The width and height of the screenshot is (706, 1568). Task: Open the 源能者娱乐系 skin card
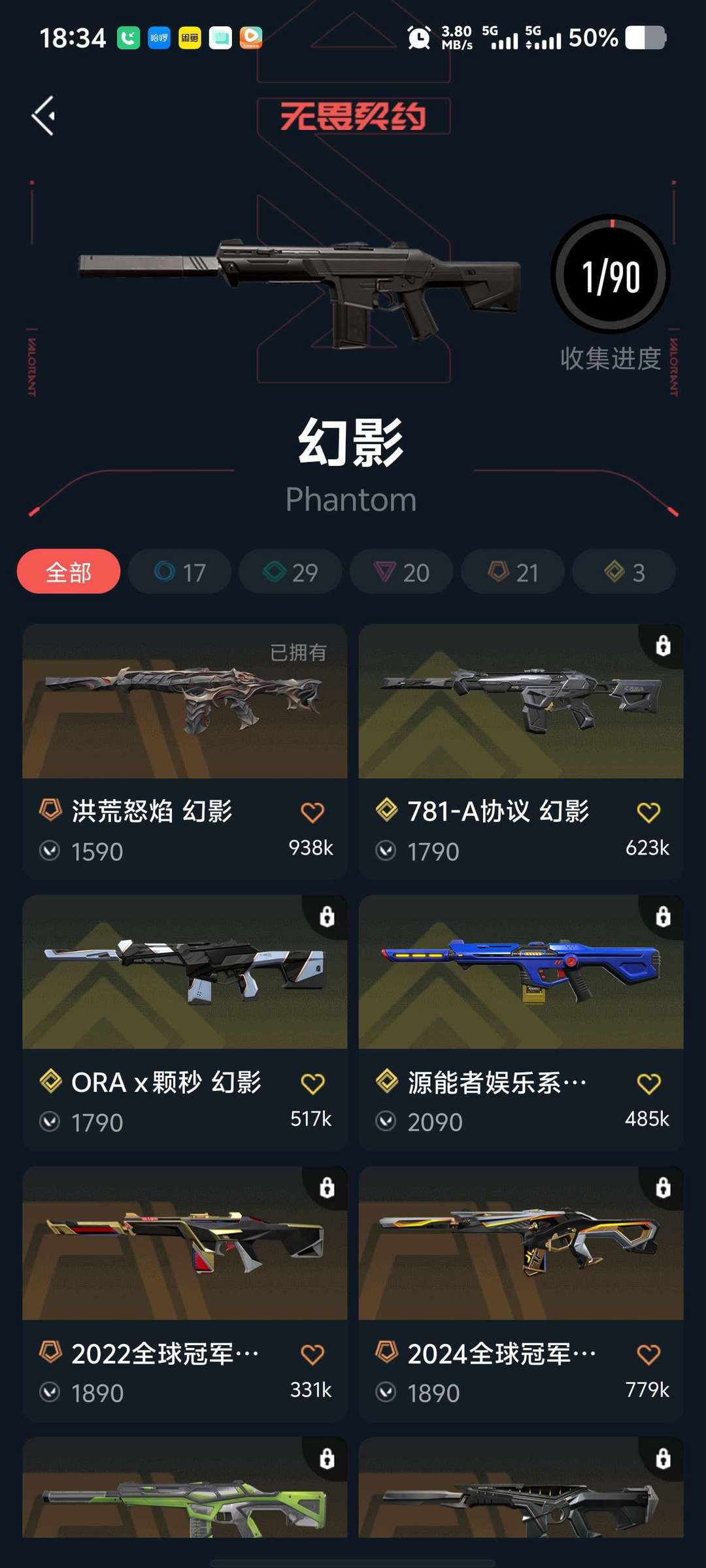point(521,1022)
